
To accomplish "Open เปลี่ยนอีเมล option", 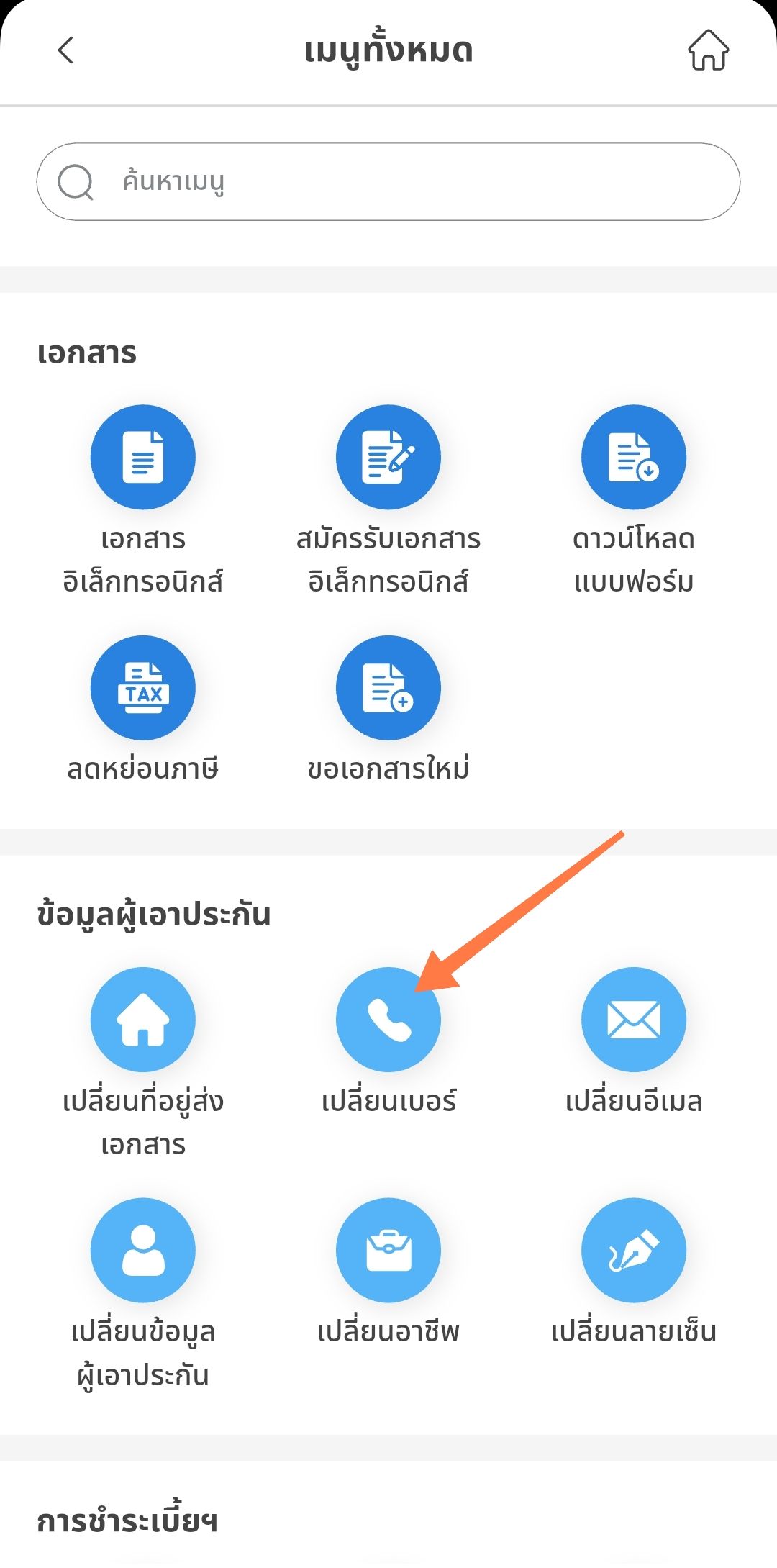I will pyautogui.click(x=633, y=1020).
